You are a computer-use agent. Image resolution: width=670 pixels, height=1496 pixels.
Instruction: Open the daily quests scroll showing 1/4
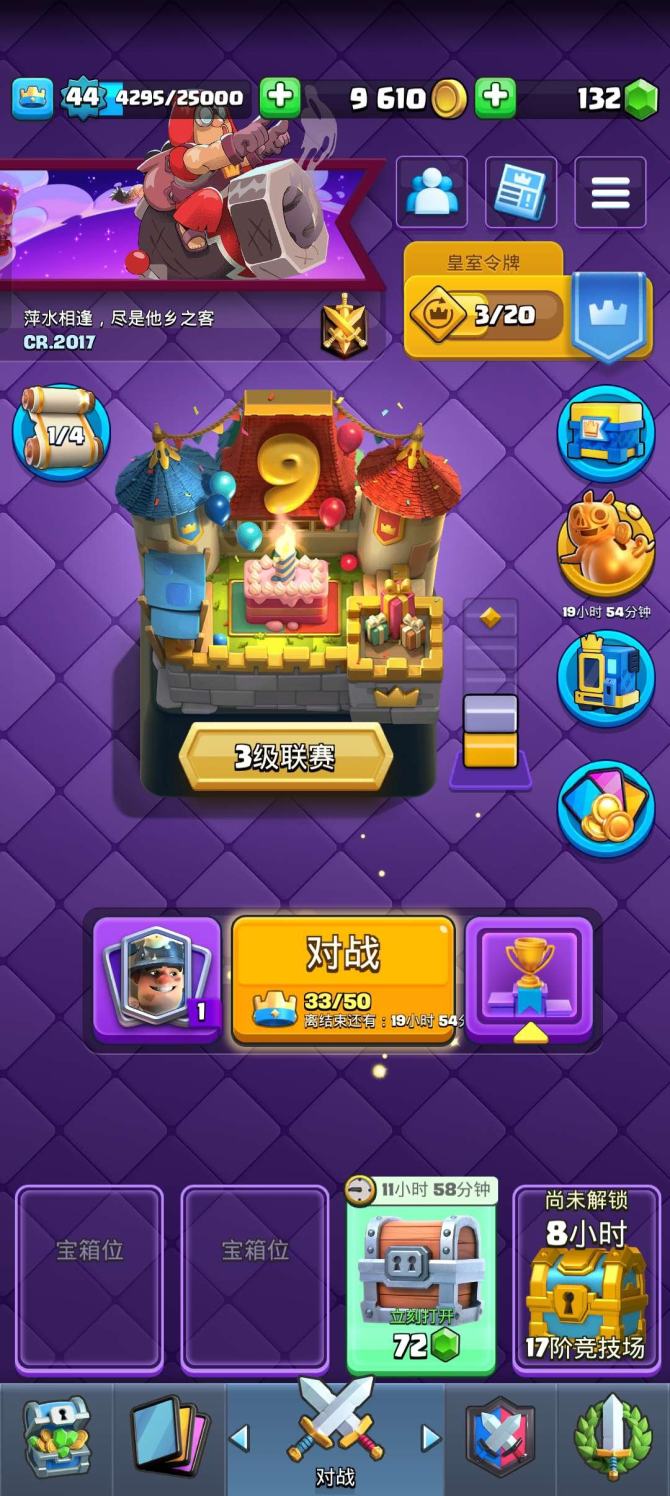(61, 434)
